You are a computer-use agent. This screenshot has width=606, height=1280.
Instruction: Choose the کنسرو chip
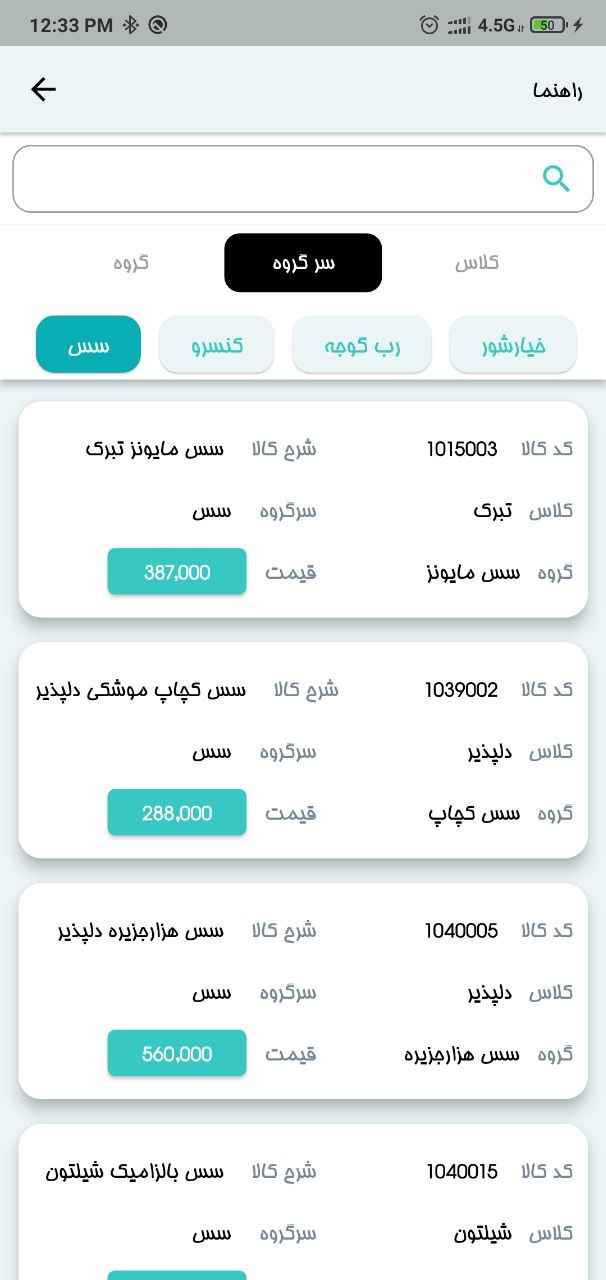[x=216, y=345]
